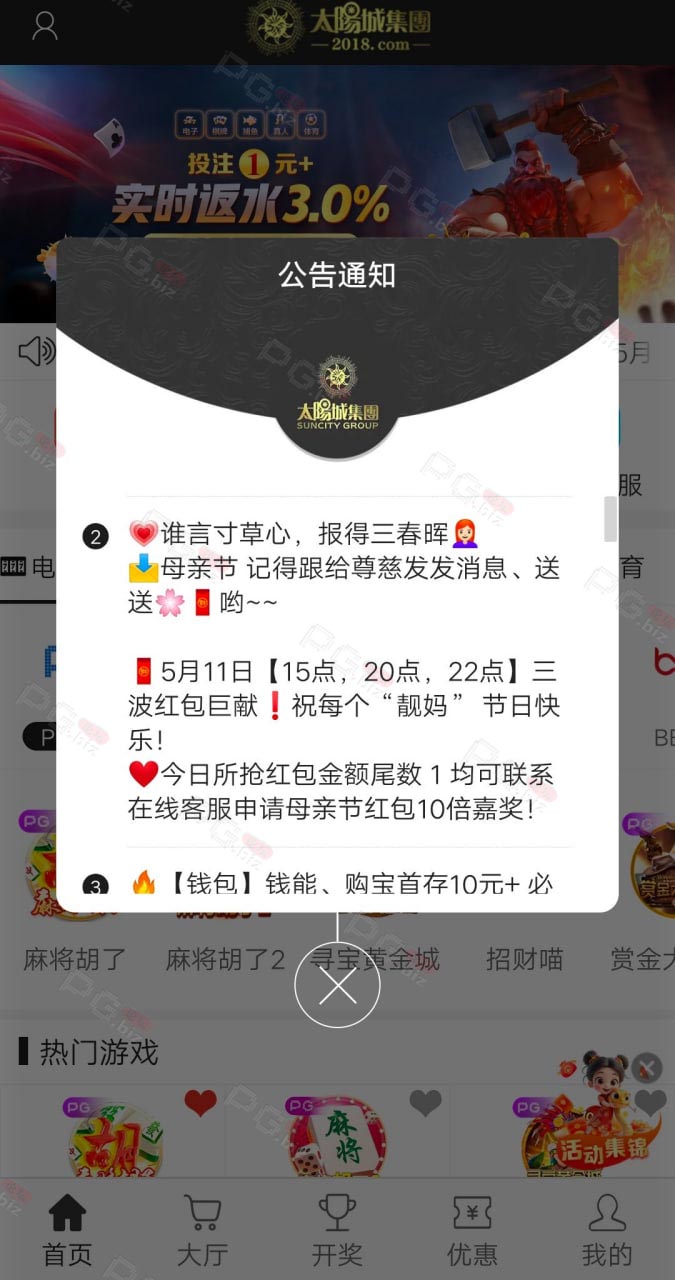Open the 开奖 tab
The width and height of the screenshot is (675, 1280).
[x=337, y=1231]
